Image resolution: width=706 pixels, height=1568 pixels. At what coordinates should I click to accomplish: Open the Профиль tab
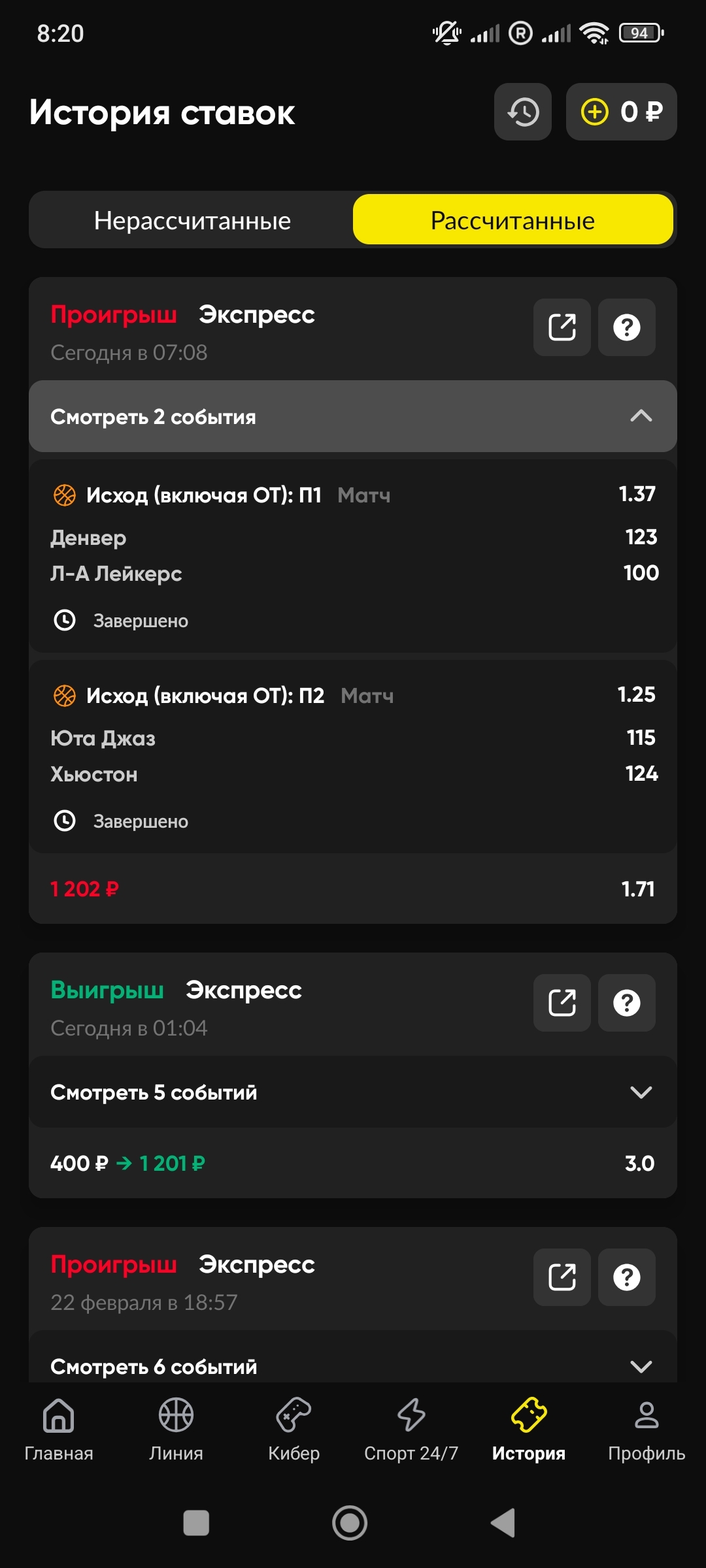tap(647, 1429)
